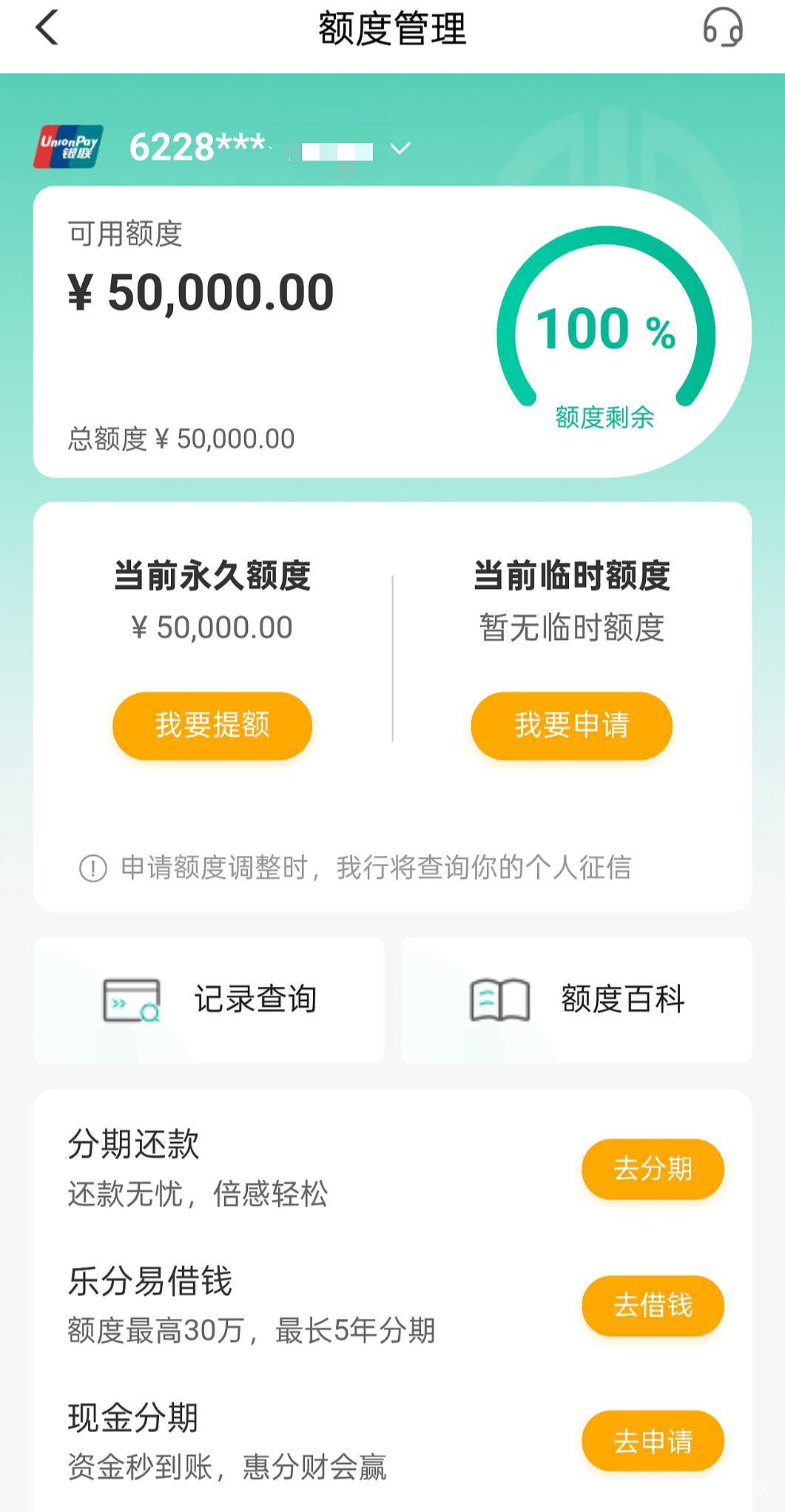Go back using the top-left arrow
Image resolution: width=785 pixels, height=1512 pixels.
click(47, 29)
